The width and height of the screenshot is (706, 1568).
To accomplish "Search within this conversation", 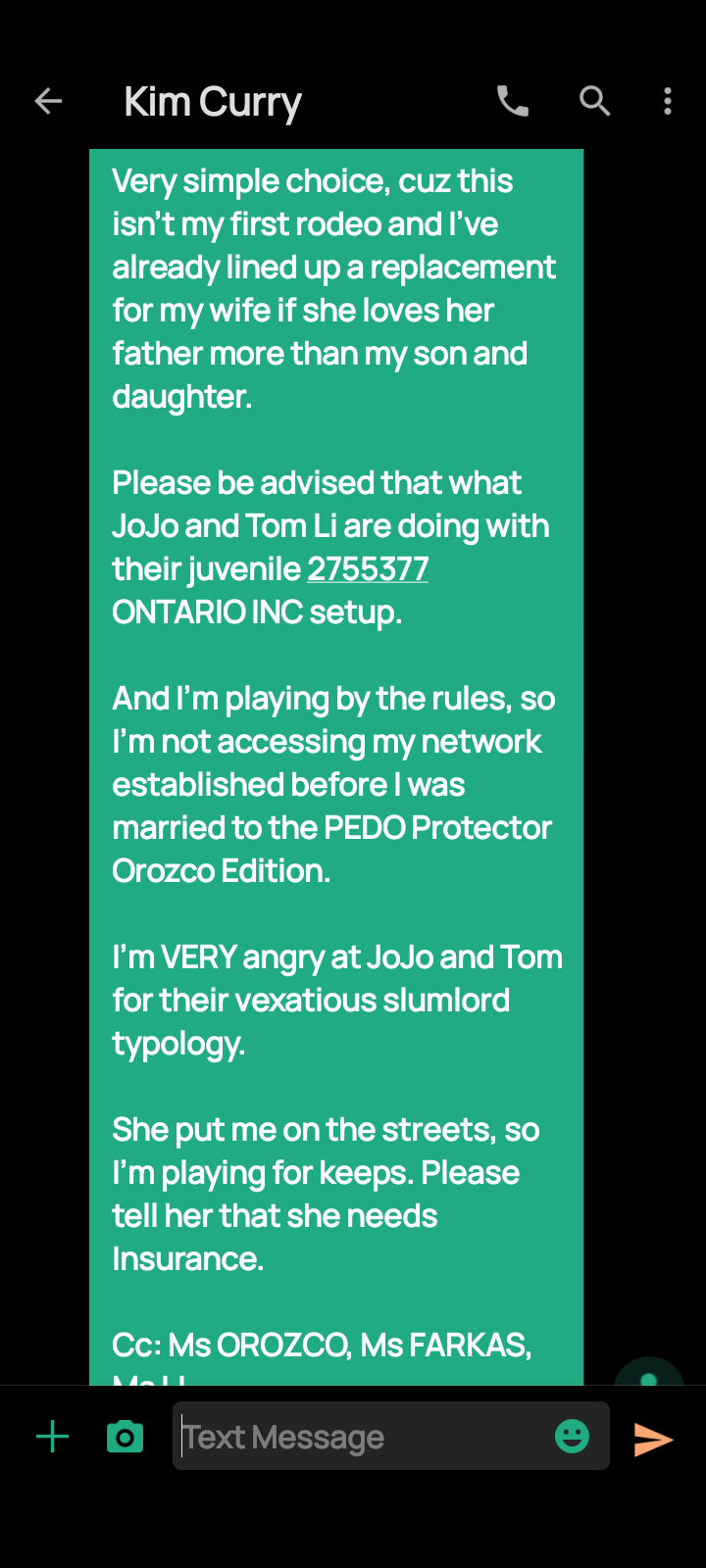I will click(x=594, y=101).
